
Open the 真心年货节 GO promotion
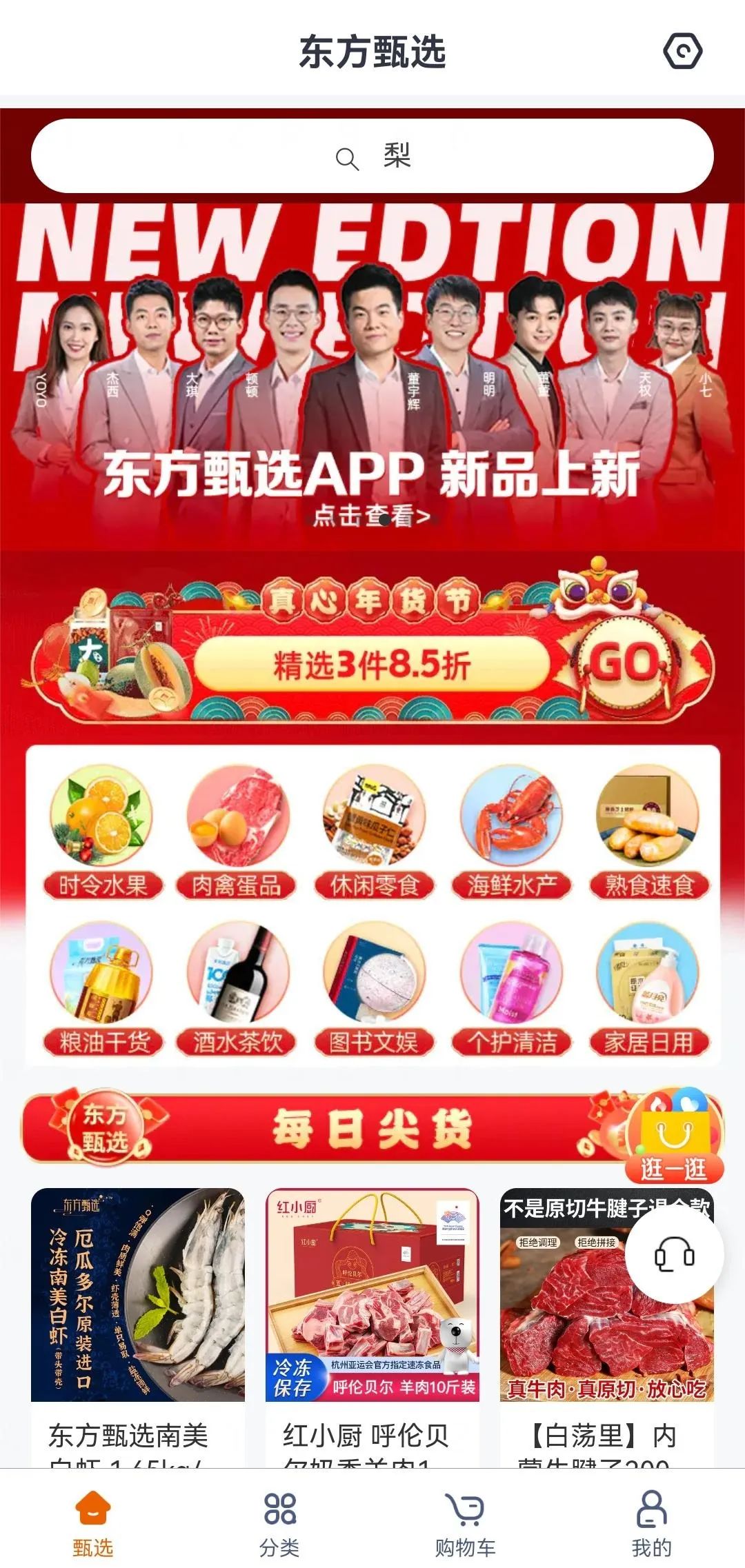pyautogui.click(x=624, y=663)
